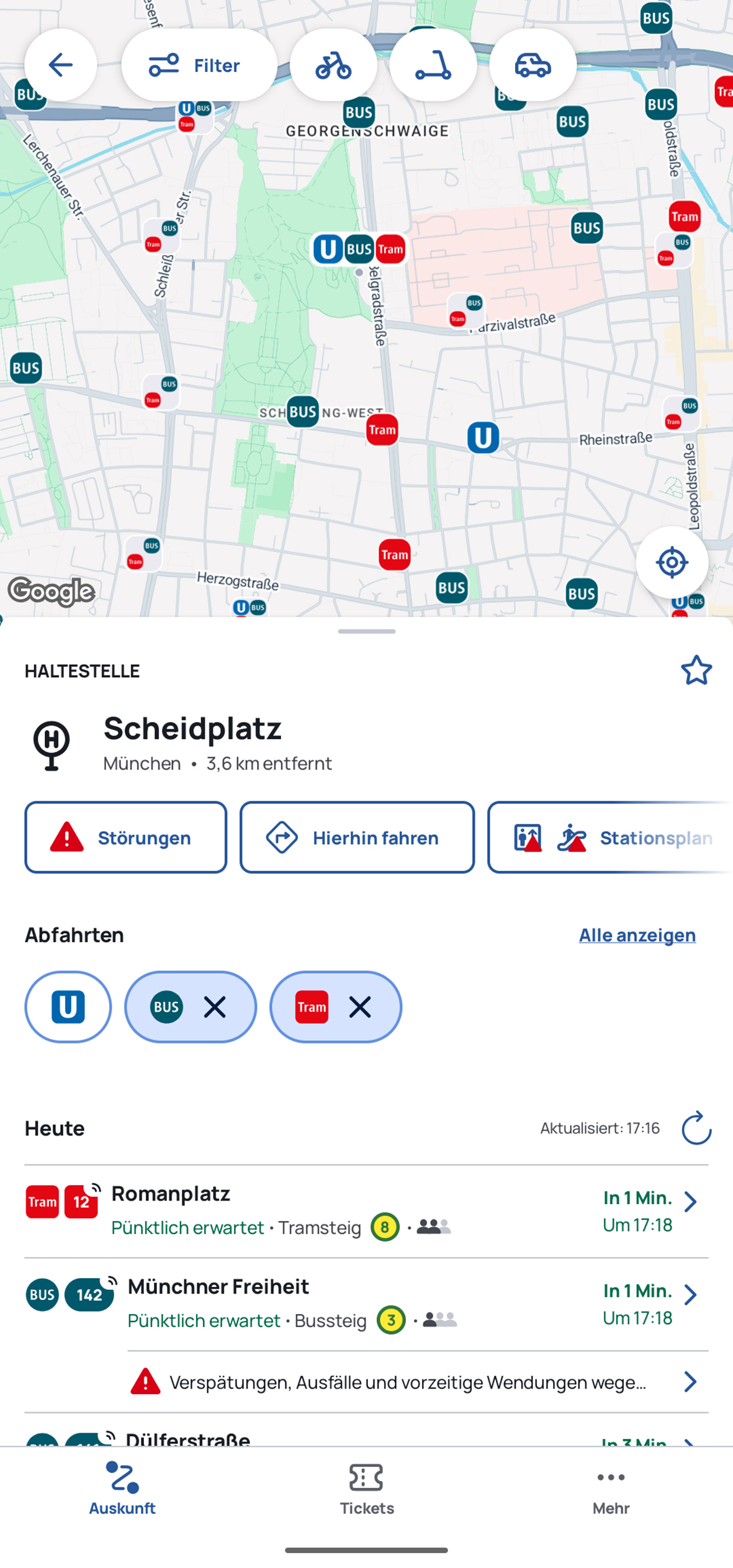Enable the U-Bahn departure filter chip

[x=68, y=1007]
